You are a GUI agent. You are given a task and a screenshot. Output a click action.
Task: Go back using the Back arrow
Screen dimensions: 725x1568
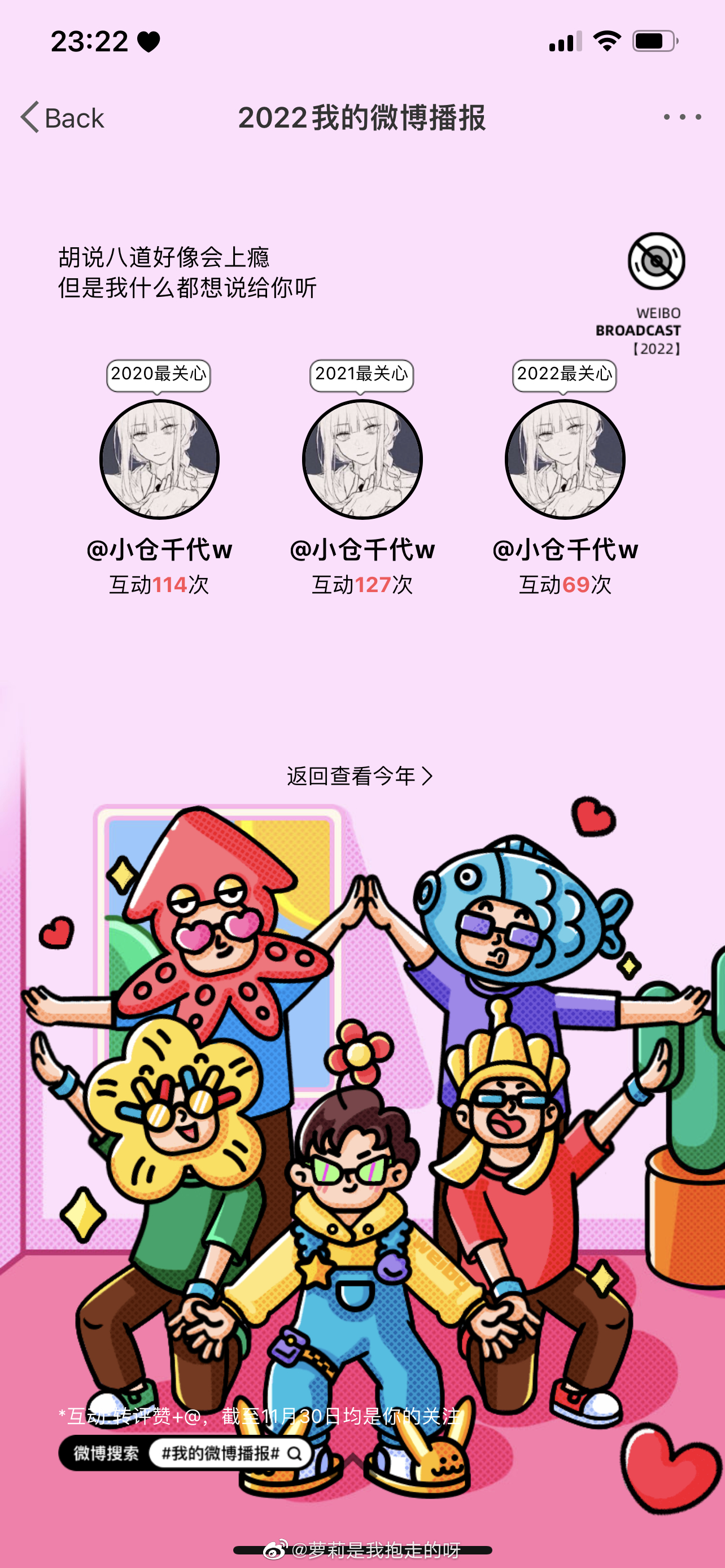click(x=61, y=117)
